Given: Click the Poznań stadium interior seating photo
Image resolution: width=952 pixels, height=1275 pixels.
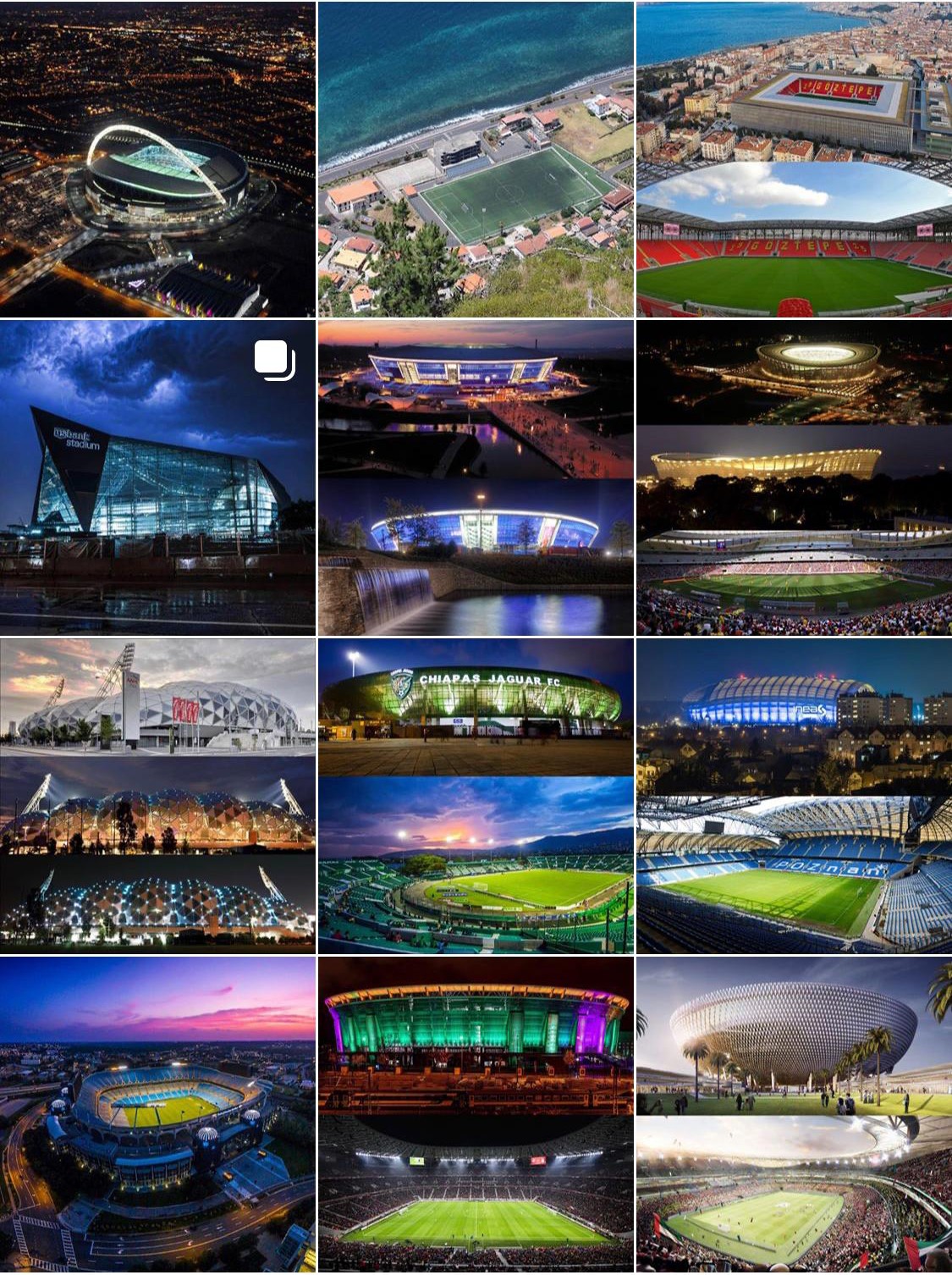Looking at the screenshot, I should (x=793, y=872).
